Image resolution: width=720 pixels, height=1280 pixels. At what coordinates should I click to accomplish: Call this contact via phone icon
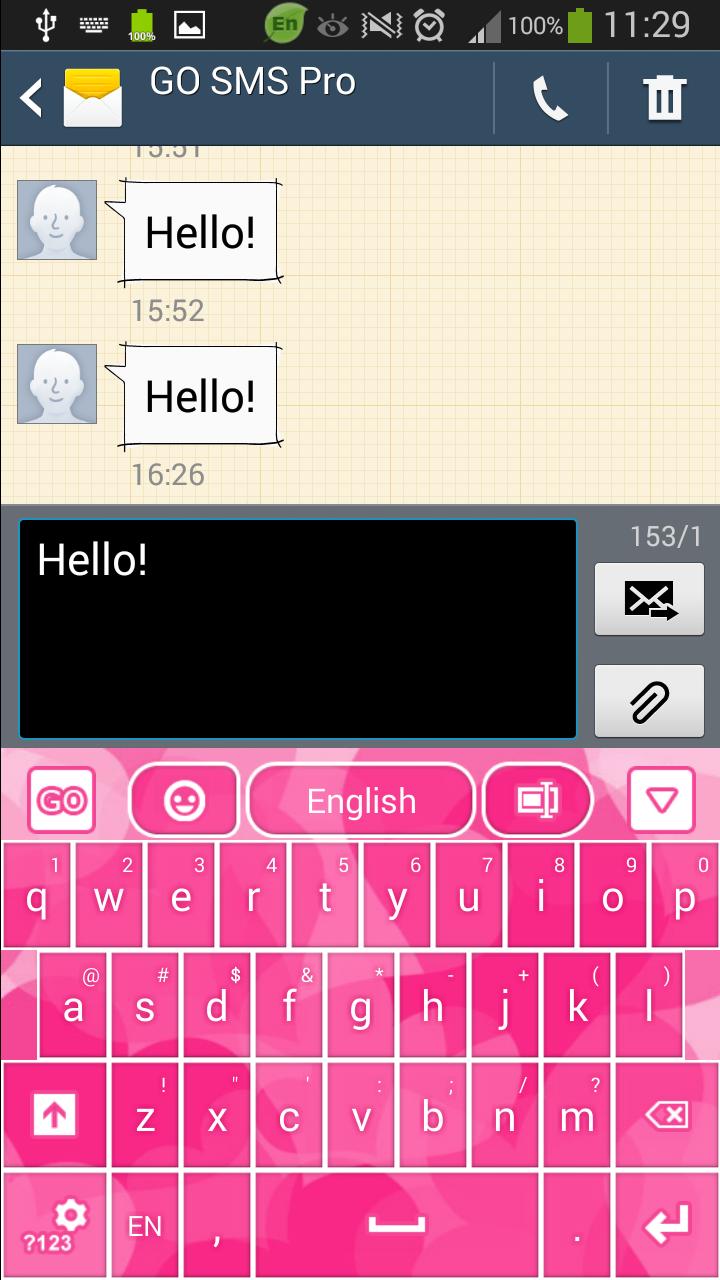(x=550, y=99)
